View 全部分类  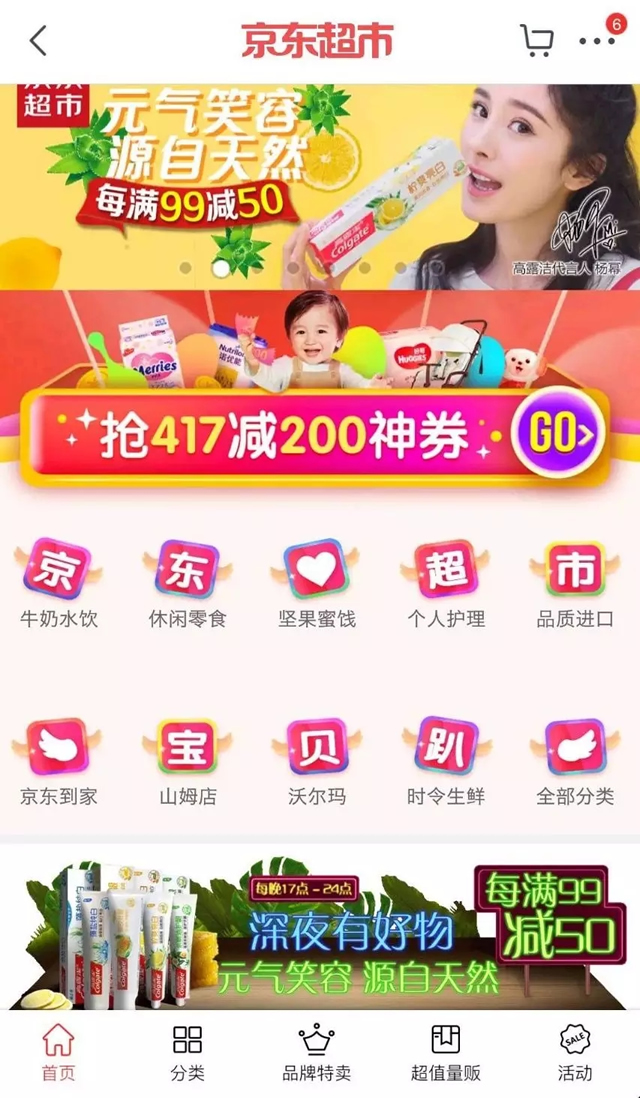pyautogui.click(x=575, y=763)
